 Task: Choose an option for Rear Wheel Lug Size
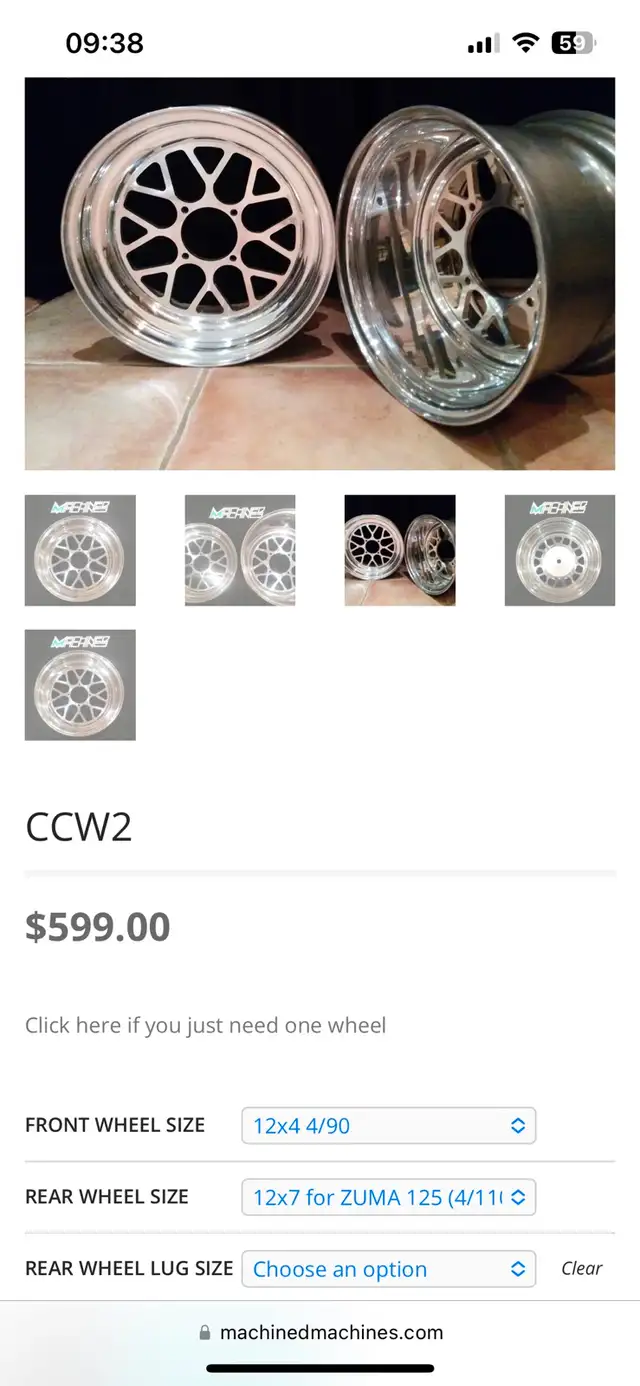pos(388,1269)
